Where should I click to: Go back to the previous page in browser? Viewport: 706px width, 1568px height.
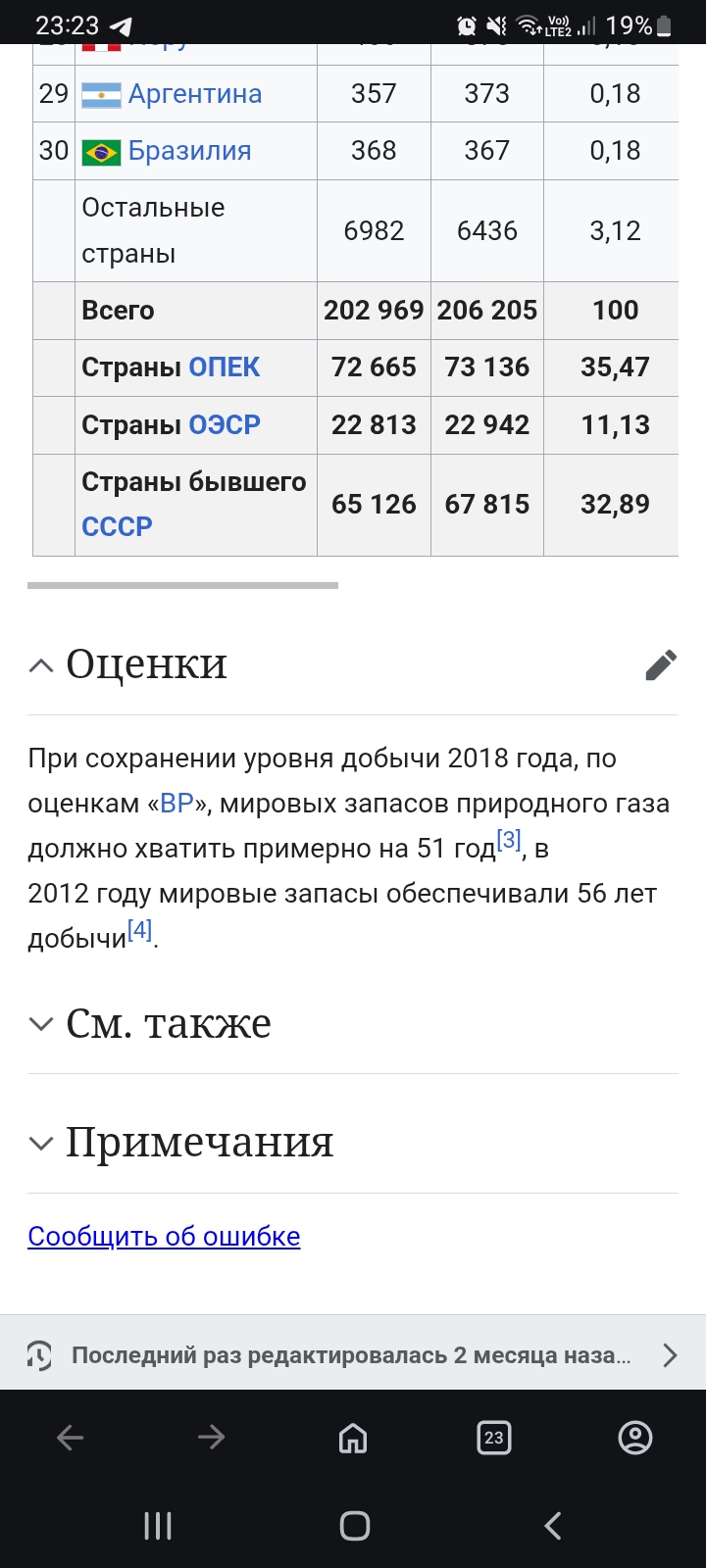pos(71,1438)
